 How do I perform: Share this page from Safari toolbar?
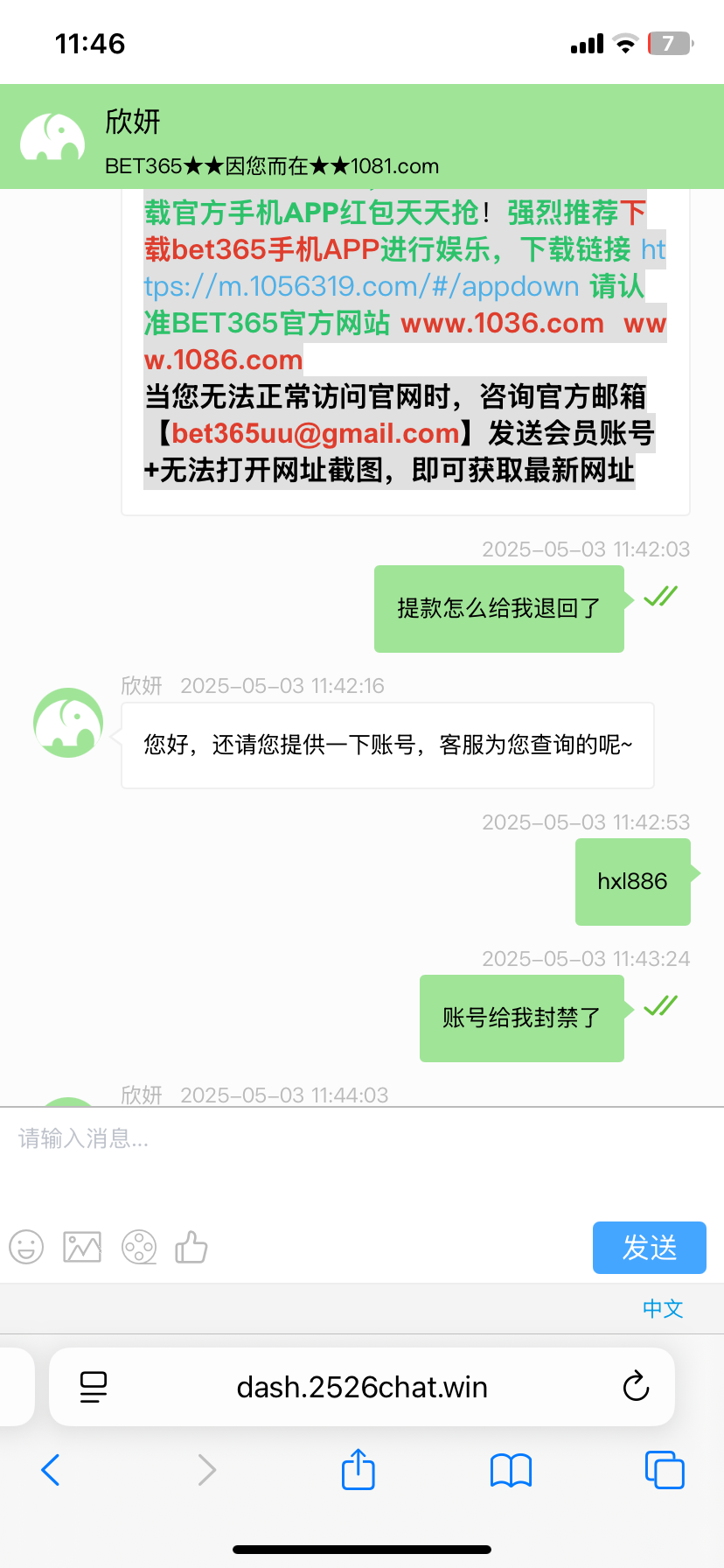click(358, 1469)
